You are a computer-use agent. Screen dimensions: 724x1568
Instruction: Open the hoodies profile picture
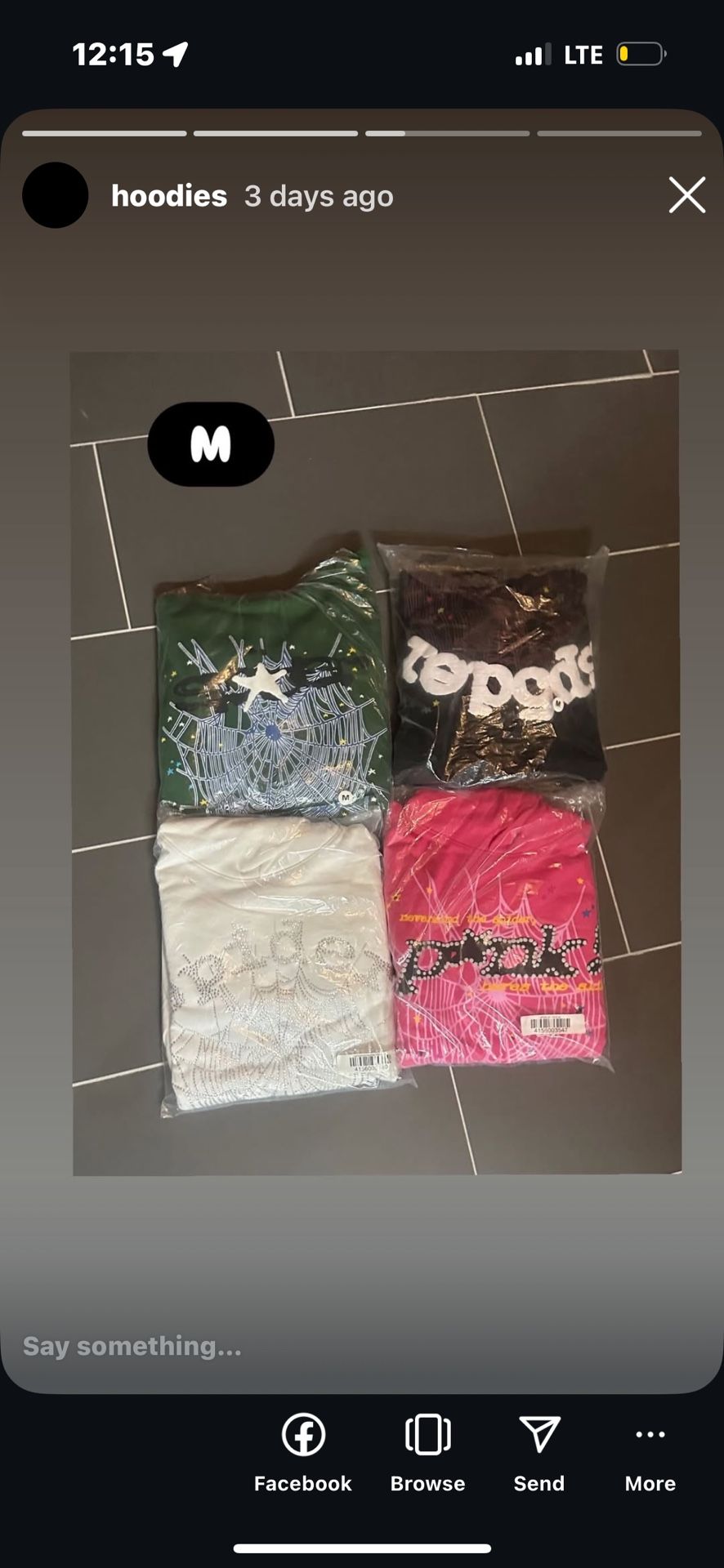click(x=55, y=195)
